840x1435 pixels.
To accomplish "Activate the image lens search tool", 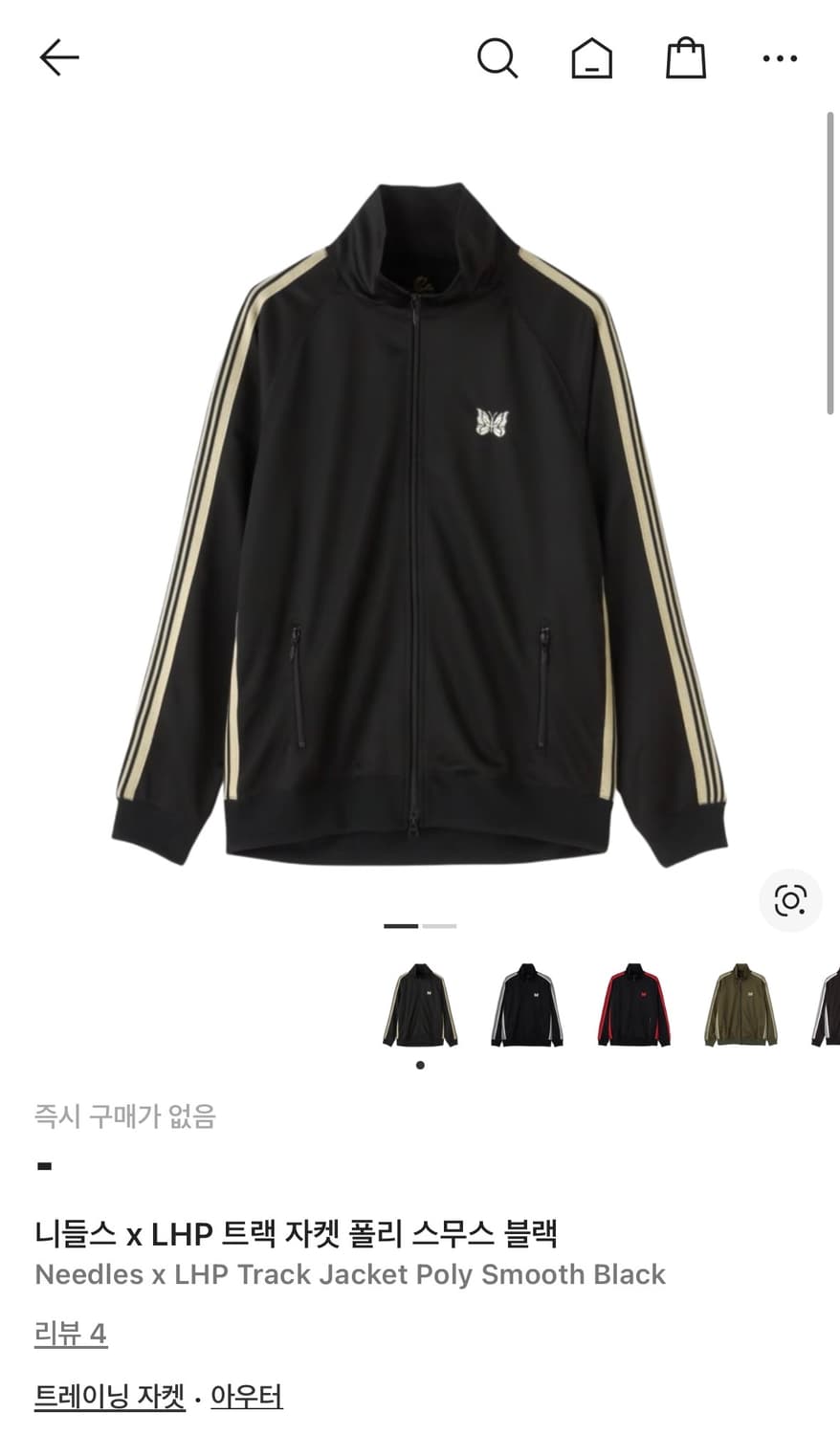I will tap(788, 900).
